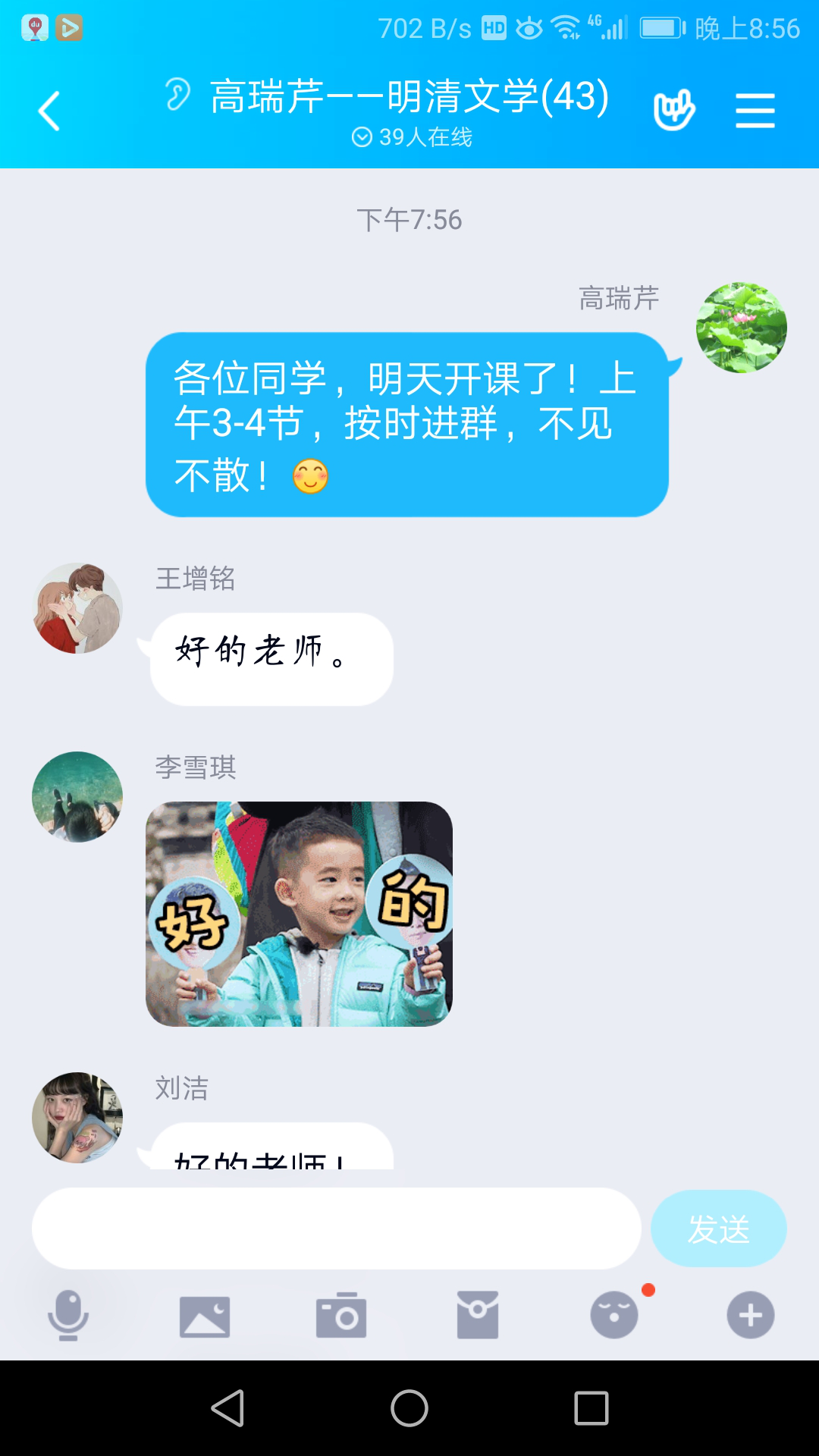Screen dimensions: 819x1456
Task: Record a voice message with microphone
Action: pyautogui.click(x=68, y=1315)
